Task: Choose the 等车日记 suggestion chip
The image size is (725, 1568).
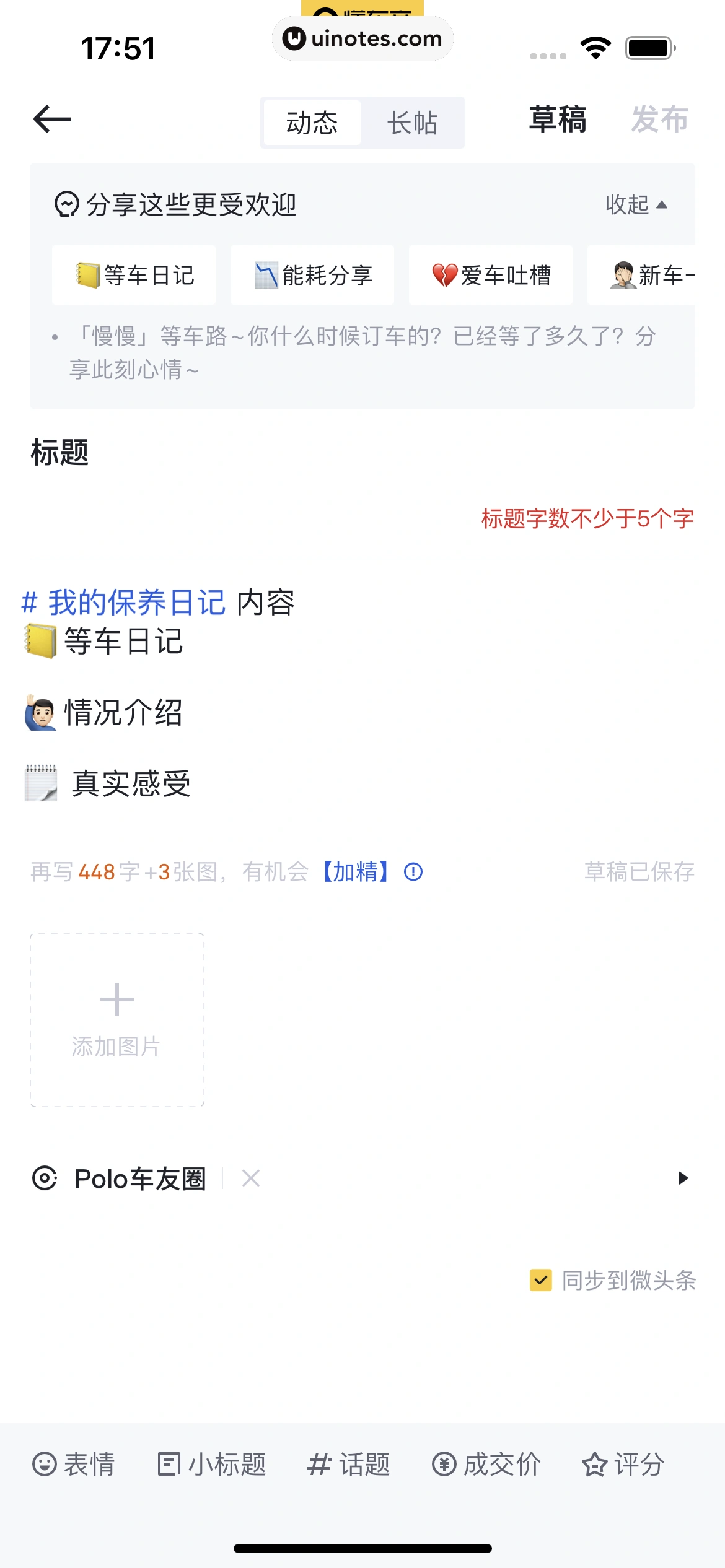Action: pyautogui.click(x=134, y=276)
